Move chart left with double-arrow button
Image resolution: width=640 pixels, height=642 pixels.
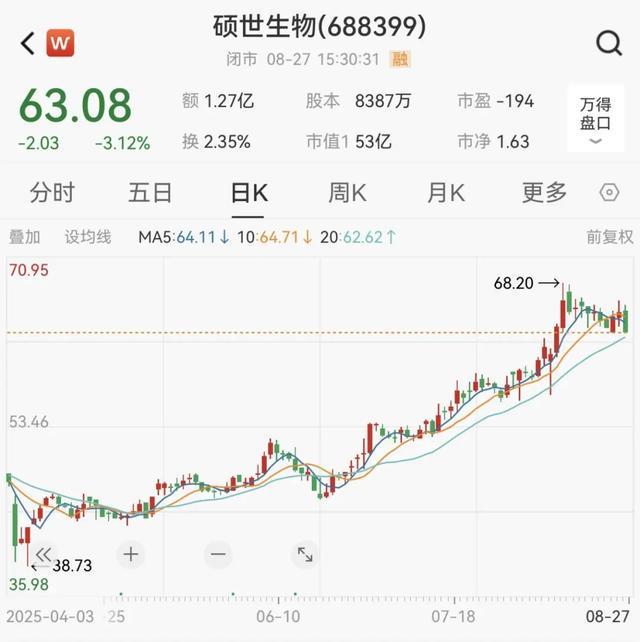click(43, 554)
